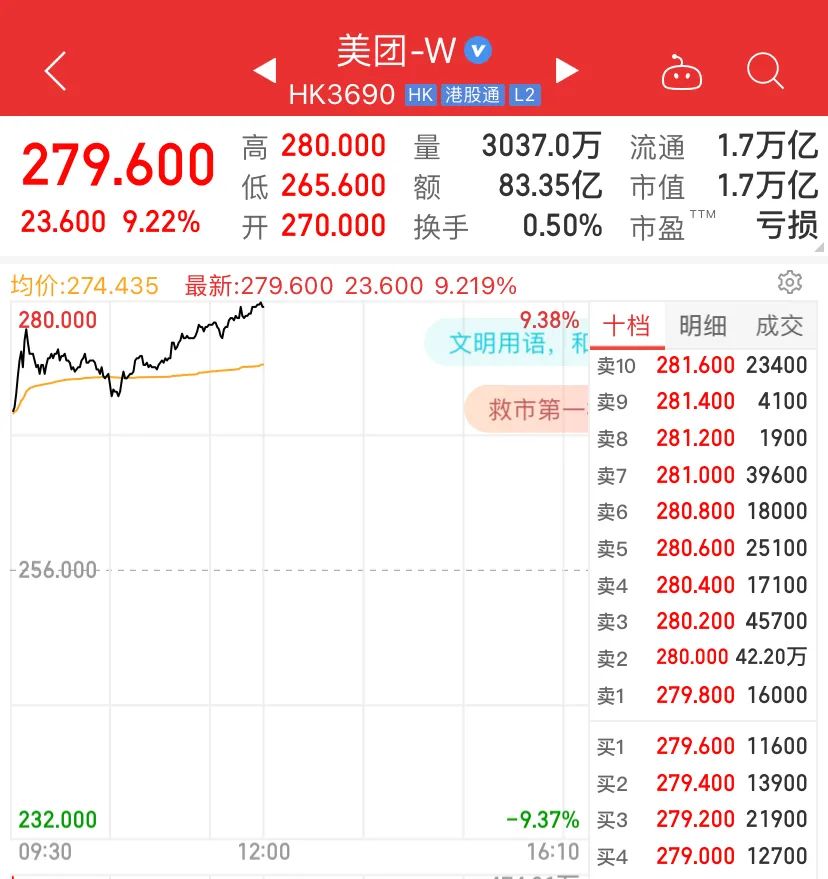Click the L2 level-2 quotes badge
The image size is (828, 879).
pyautogui.click(x=522, y=95)
